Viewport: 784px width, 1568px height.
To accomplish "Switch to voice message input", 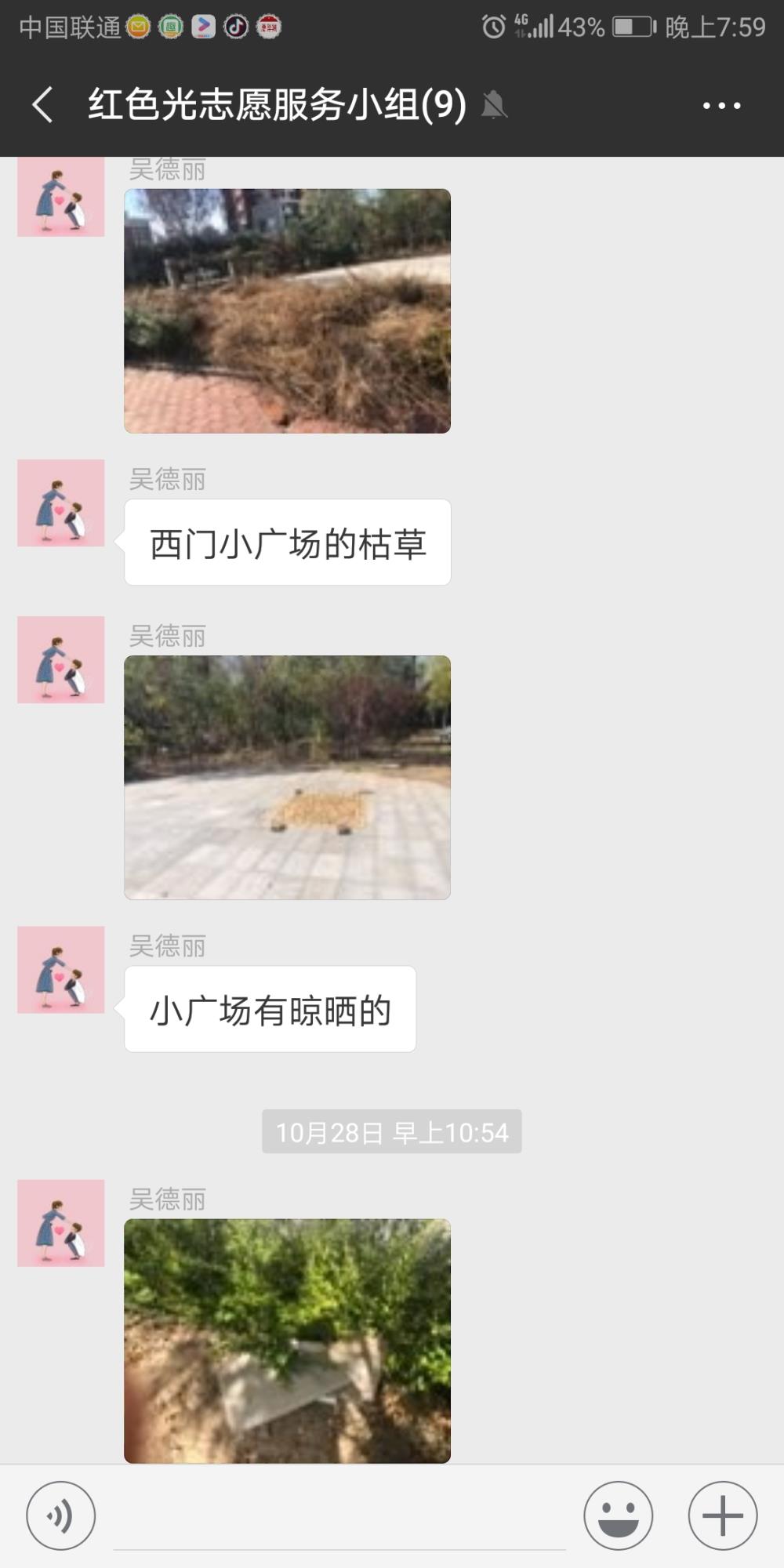I will pyautogui.click(x=61, y=1515).
